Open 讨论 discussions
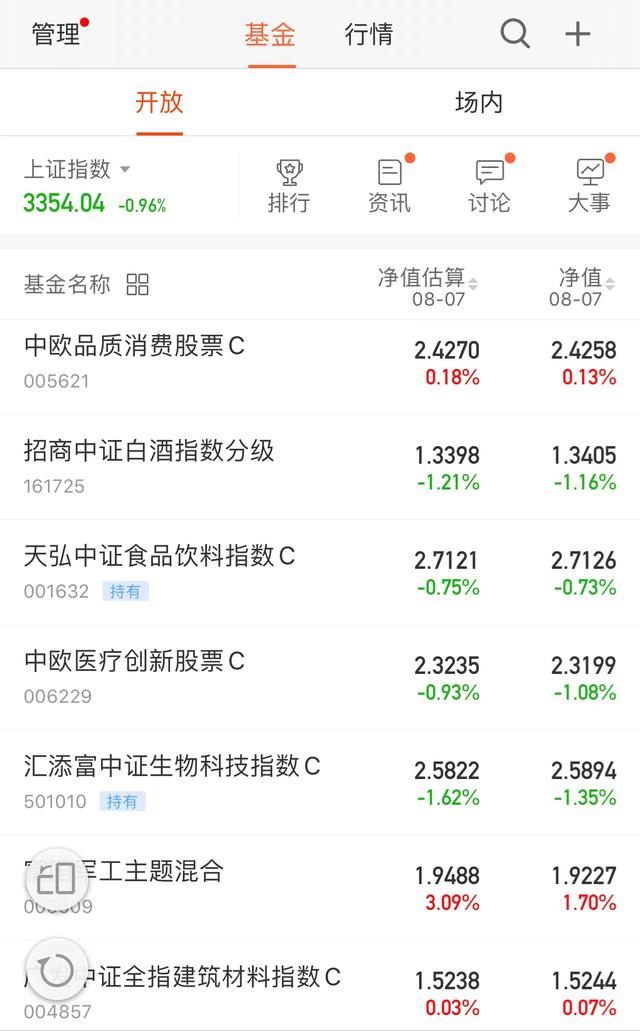Viewport: 640px width, 1031px height. (489, 186)
